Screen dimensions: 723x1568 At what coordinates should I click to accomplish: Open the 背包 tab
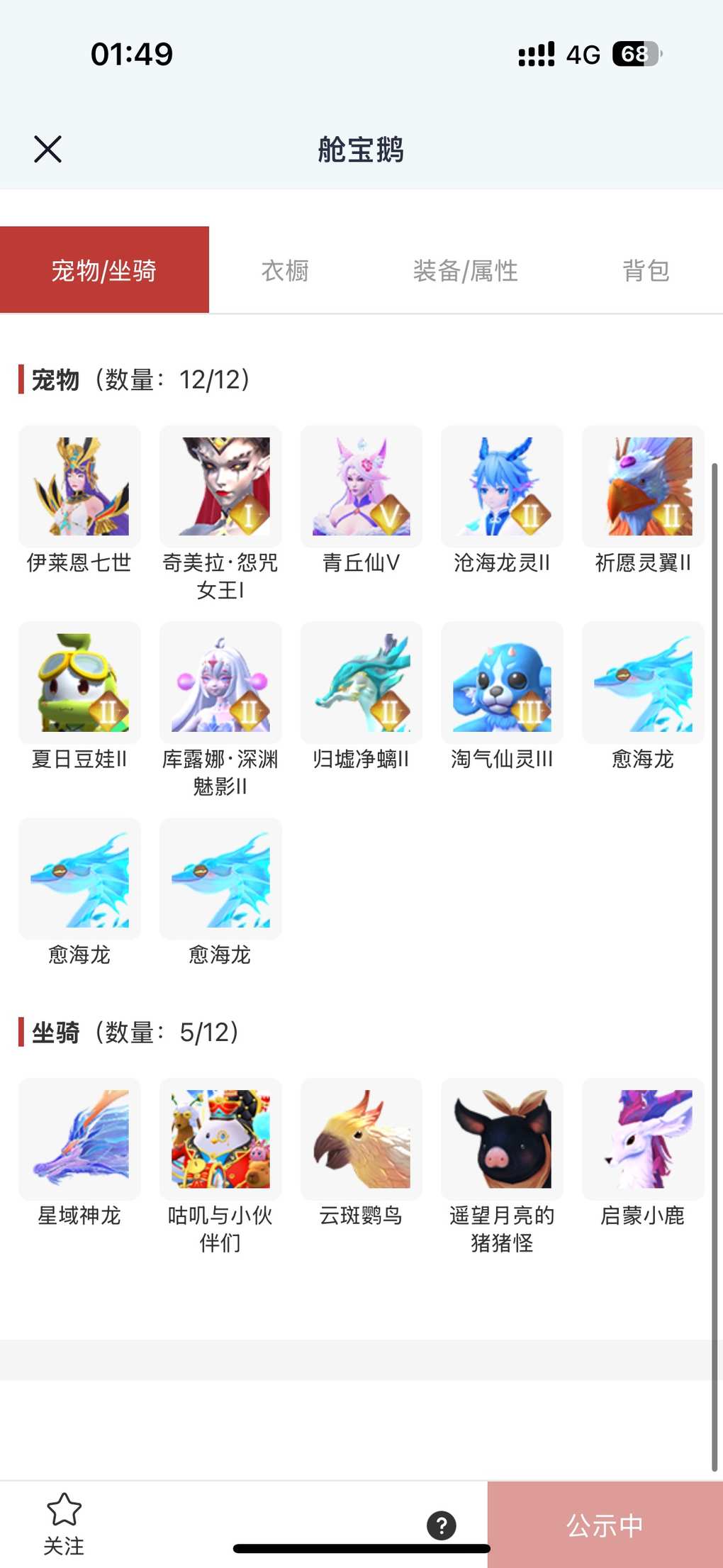pos(645,270)
